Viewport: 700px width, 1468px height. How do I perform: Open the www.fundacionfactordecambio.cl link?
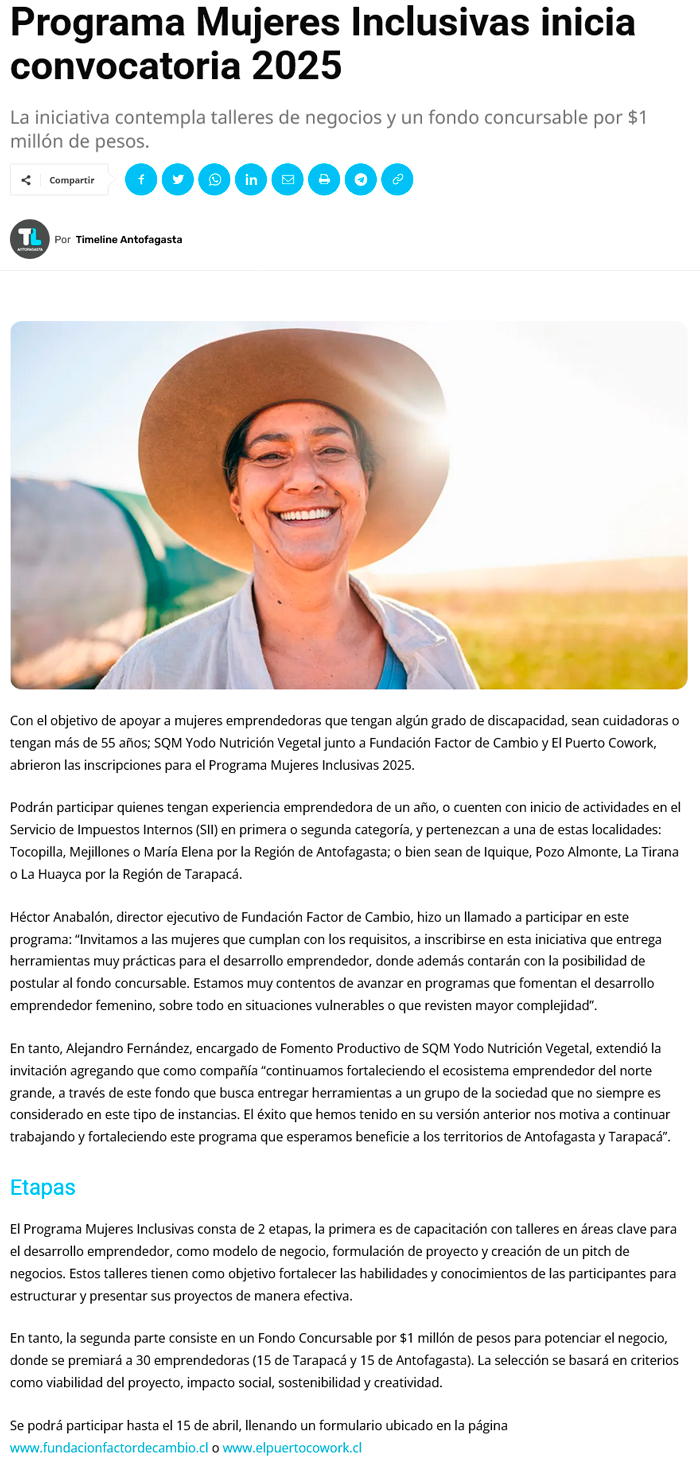[109, 1447]
